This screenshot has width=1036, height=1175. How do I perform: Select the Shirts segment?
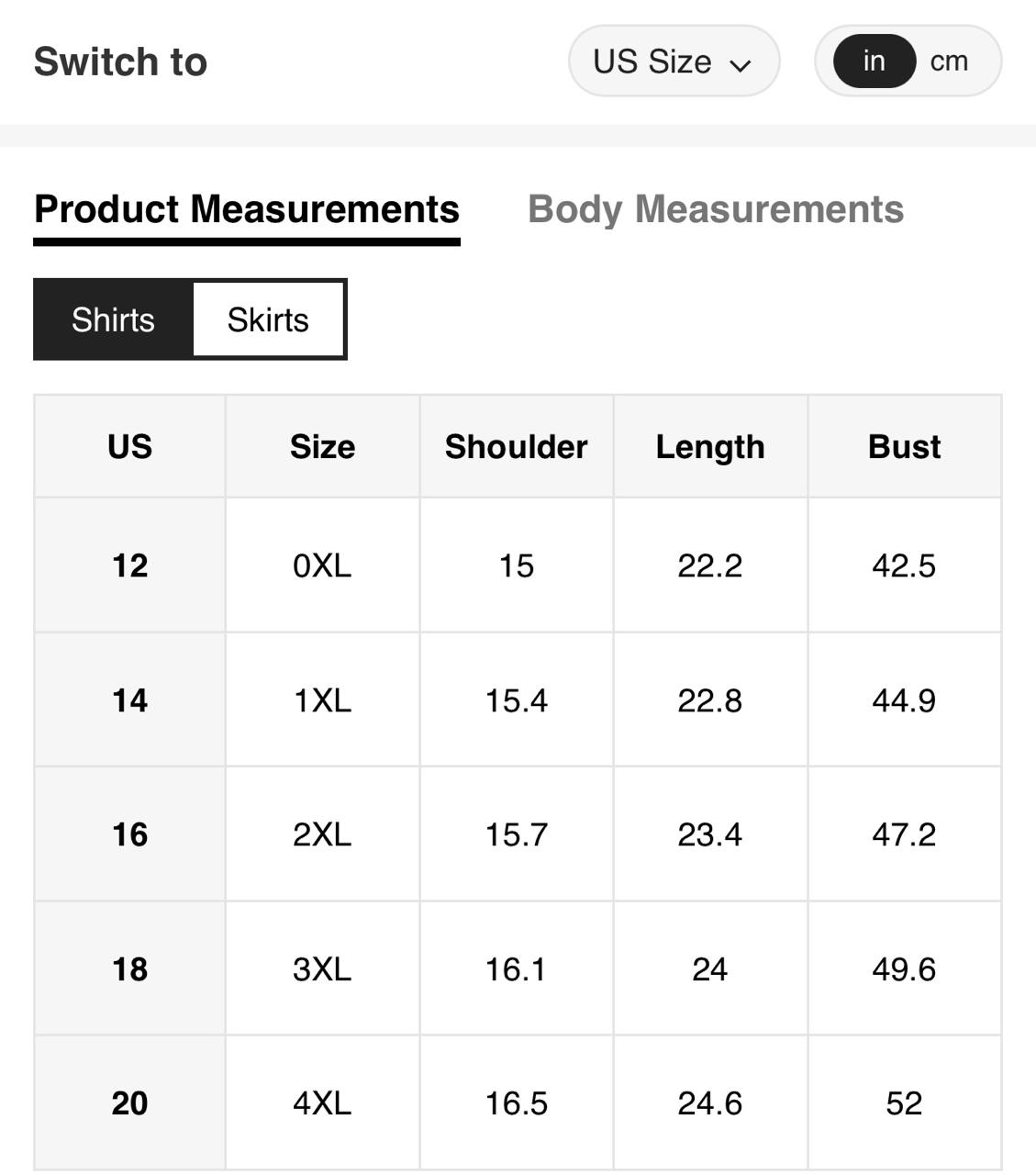point(113,319)
